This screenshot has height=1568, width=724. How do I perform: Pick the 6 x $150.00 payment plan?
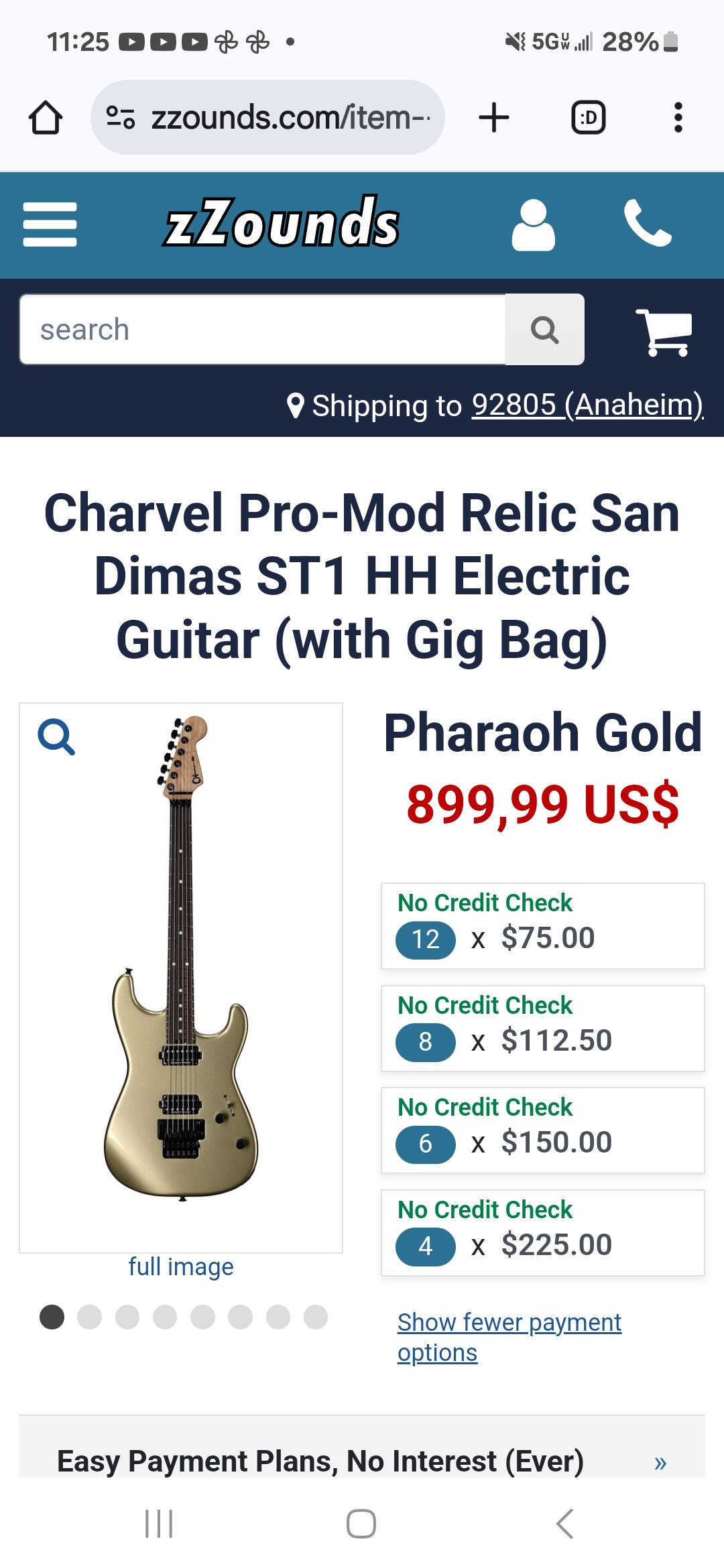tap(542, 1130)
